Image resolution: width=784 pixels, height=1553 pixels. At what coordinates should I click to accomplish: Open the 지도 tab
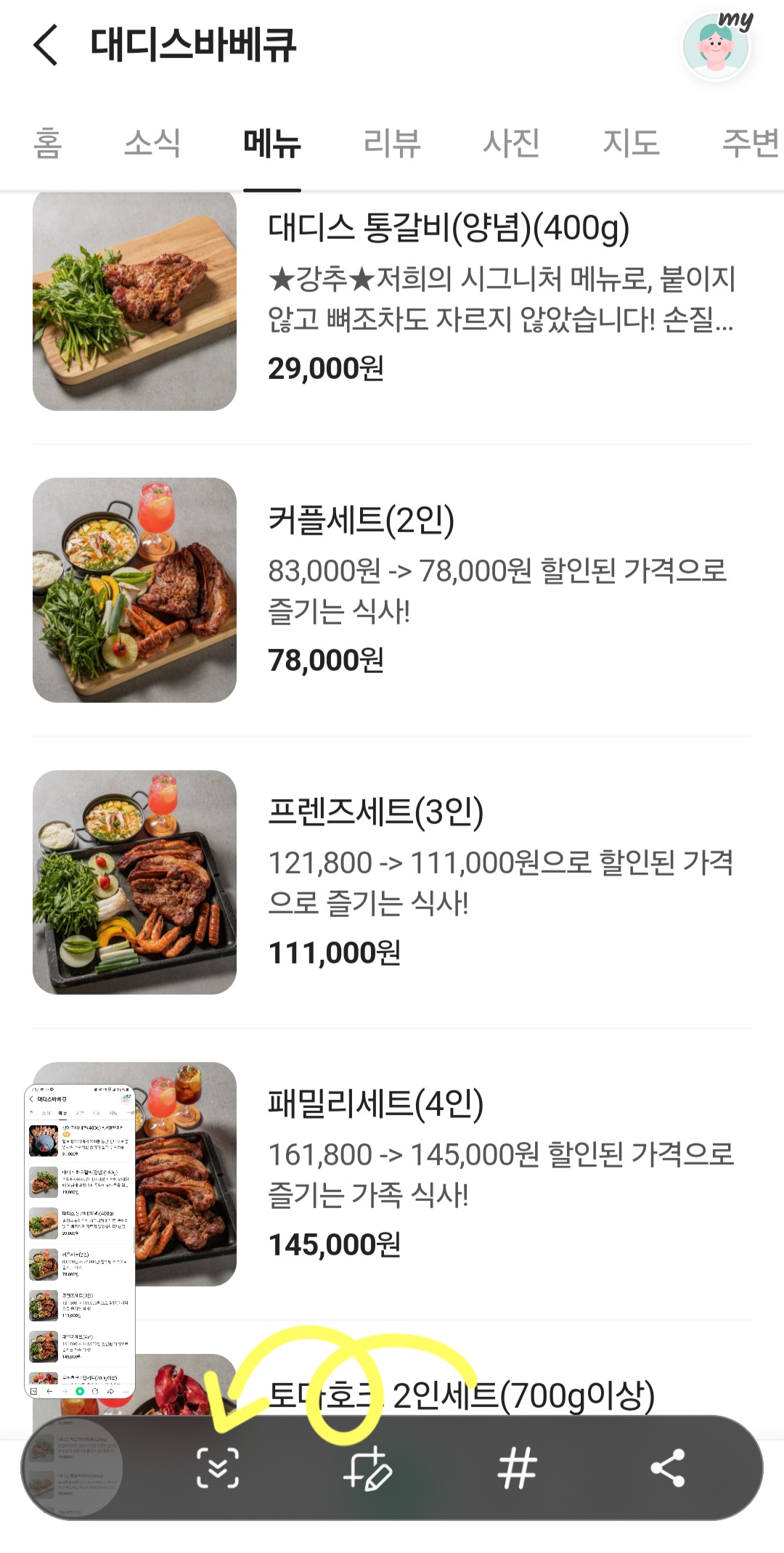tap(631, 142)
